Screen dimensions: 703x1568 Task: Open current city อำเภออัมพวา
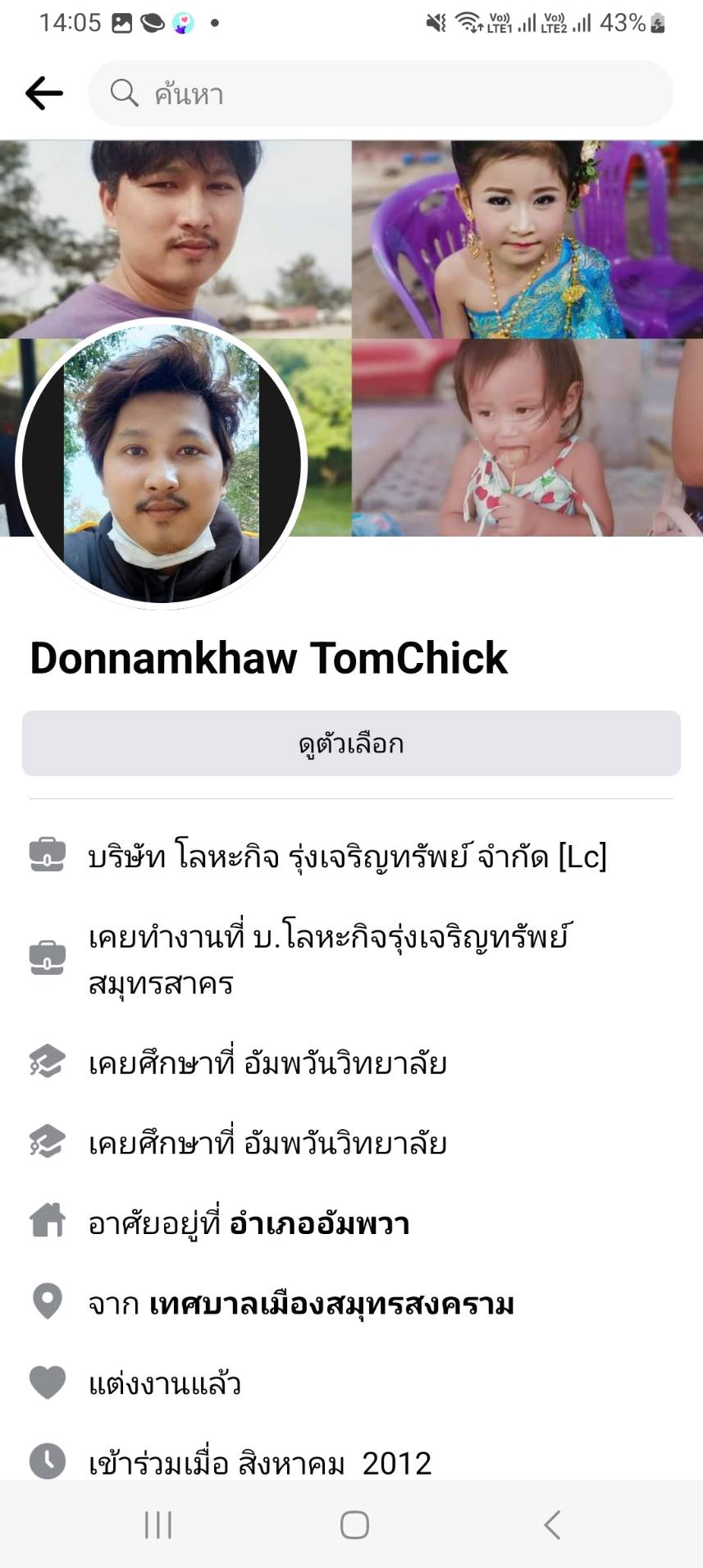pyautogui.click(x=319, y=1223)
